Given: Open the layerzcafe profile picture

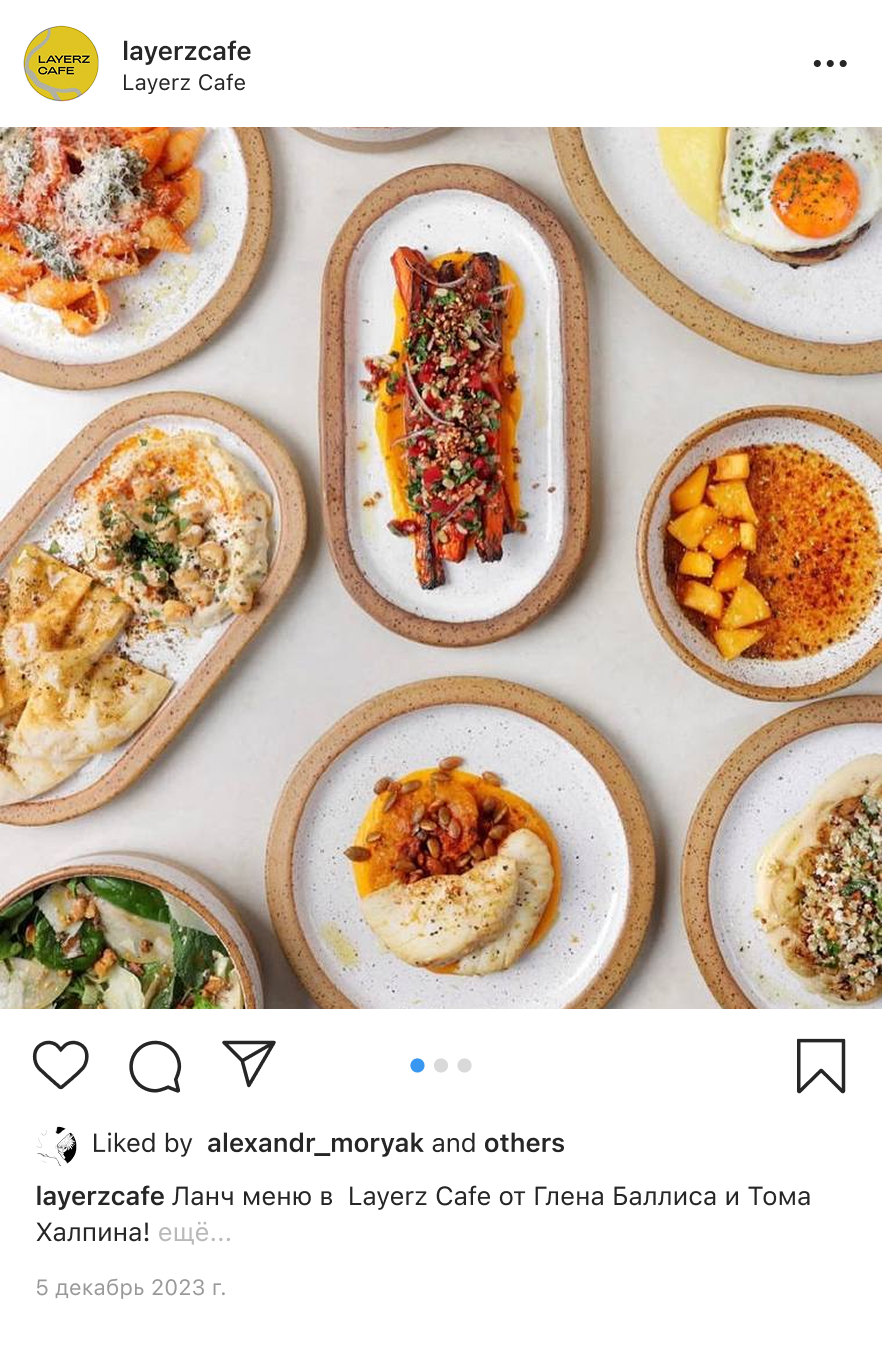Looking at the screenshot, I should click(61, 64).
